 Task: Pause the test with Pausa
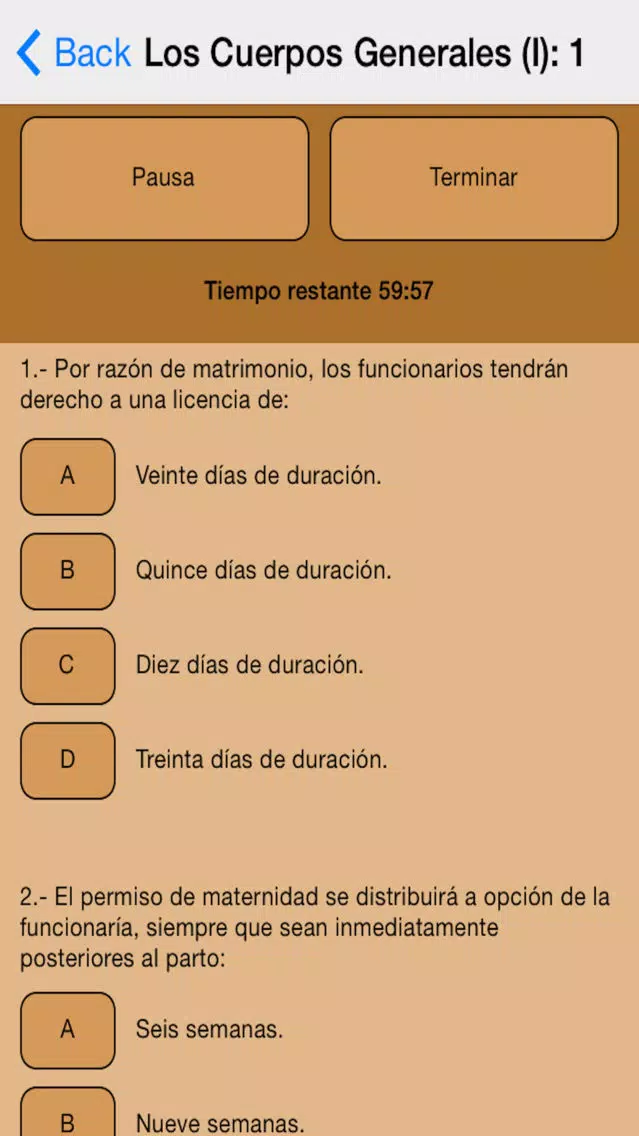coord(164,178)
